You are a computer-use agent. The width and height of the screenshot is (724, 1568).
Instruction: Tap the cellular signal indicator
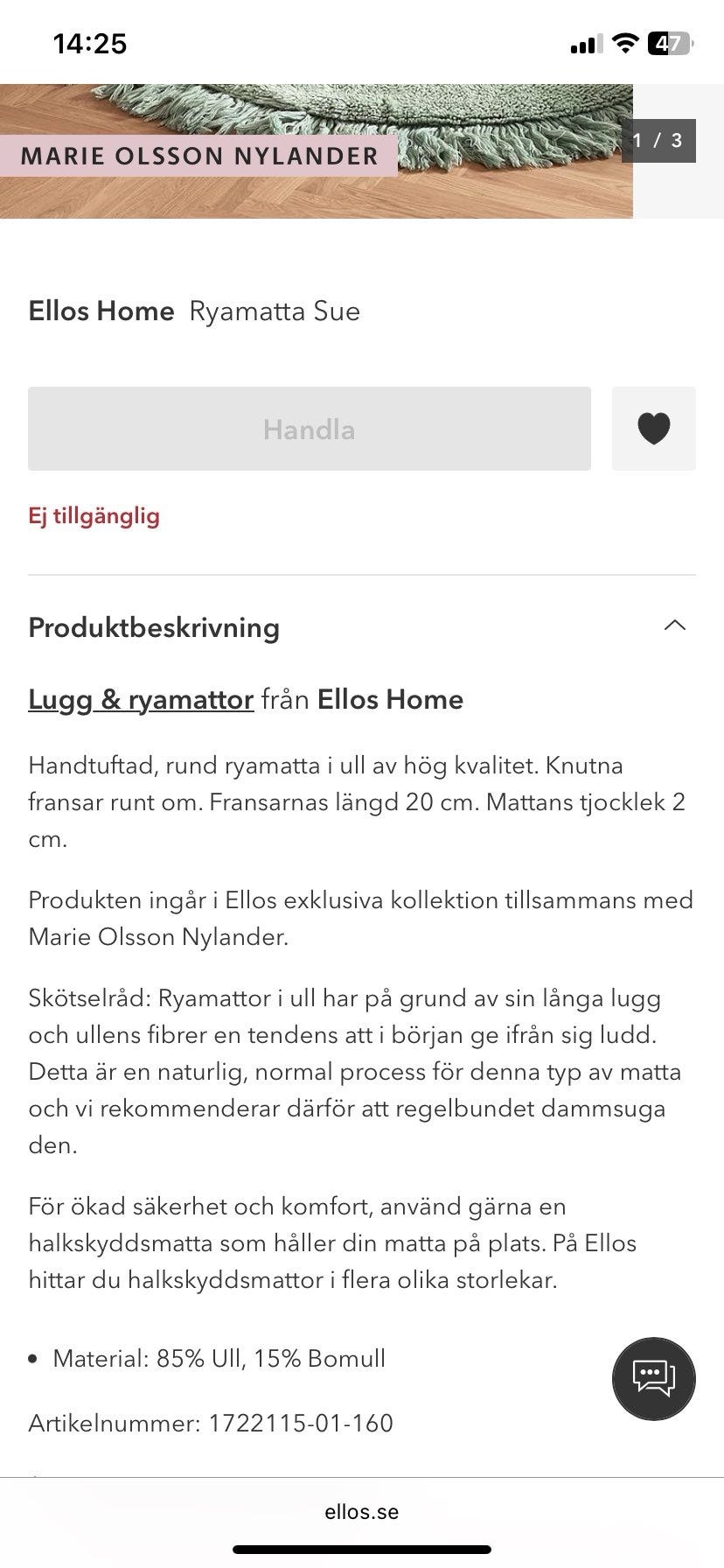click(x=584, y=44)
